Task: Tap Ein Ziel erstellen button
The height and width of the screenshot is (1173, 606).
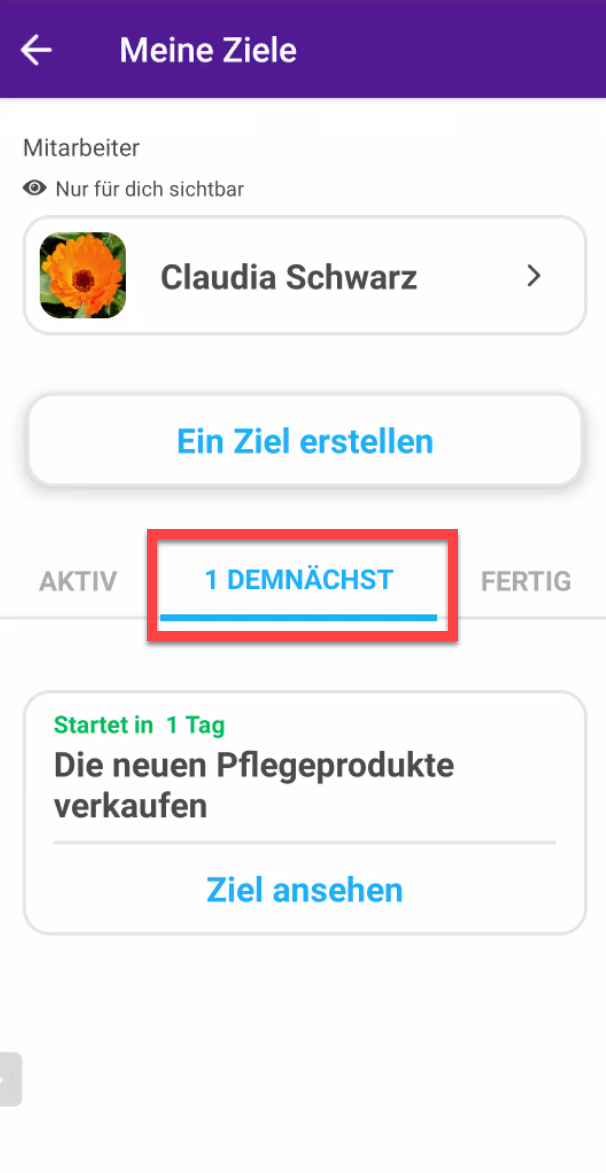Action: pyautogui.click(x=304, y=441)
